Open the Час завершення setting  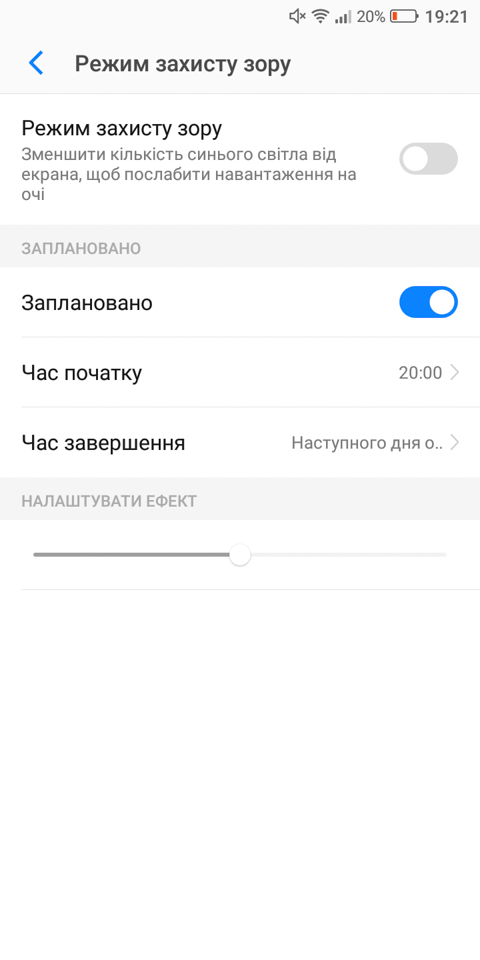tap(240, 443)
